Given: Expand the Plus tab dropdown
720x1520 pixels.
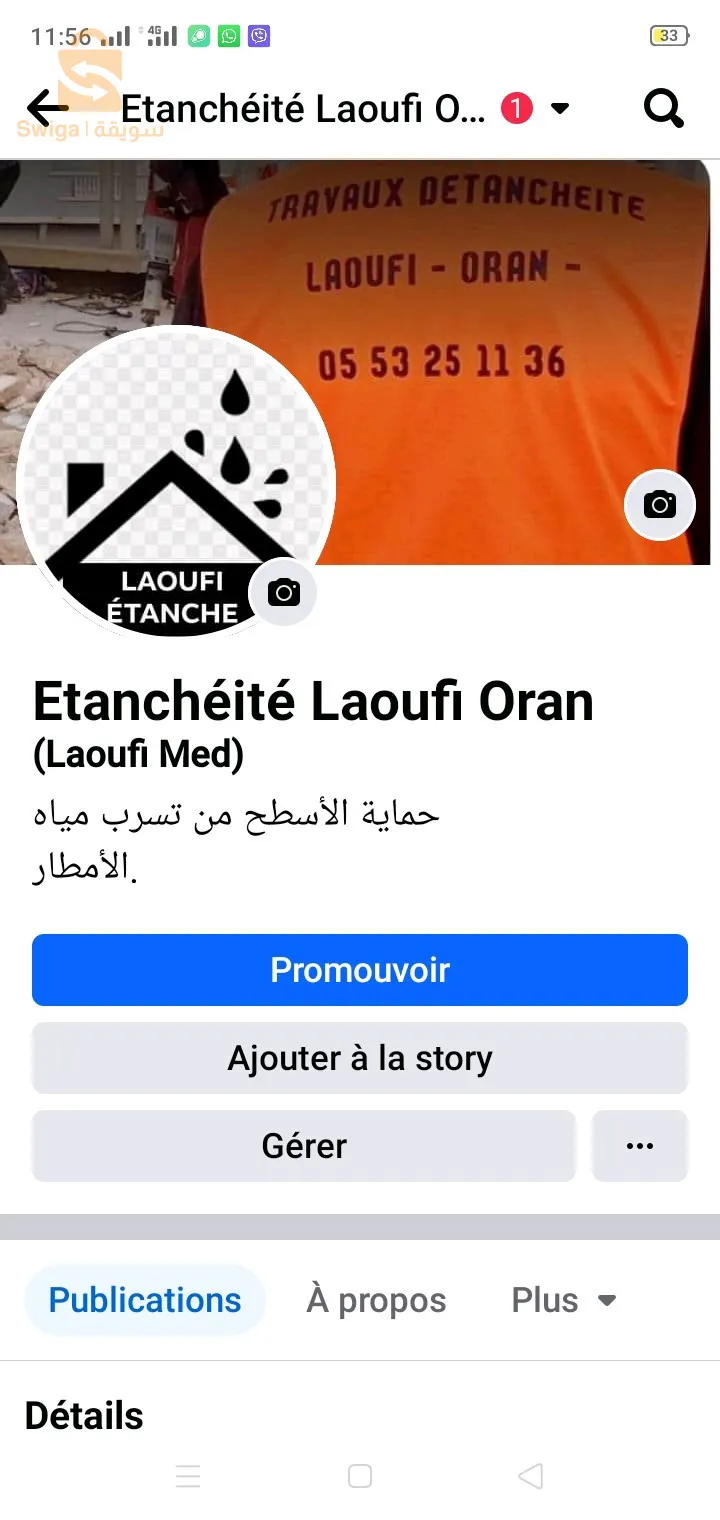Looking at the screenshot, I should click(x=564, y=1300).
